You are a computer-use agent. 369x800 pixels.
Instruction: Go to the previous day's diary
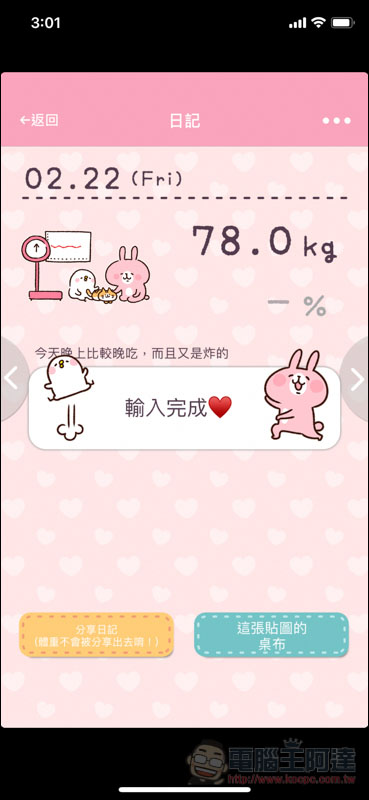[12, 379]
